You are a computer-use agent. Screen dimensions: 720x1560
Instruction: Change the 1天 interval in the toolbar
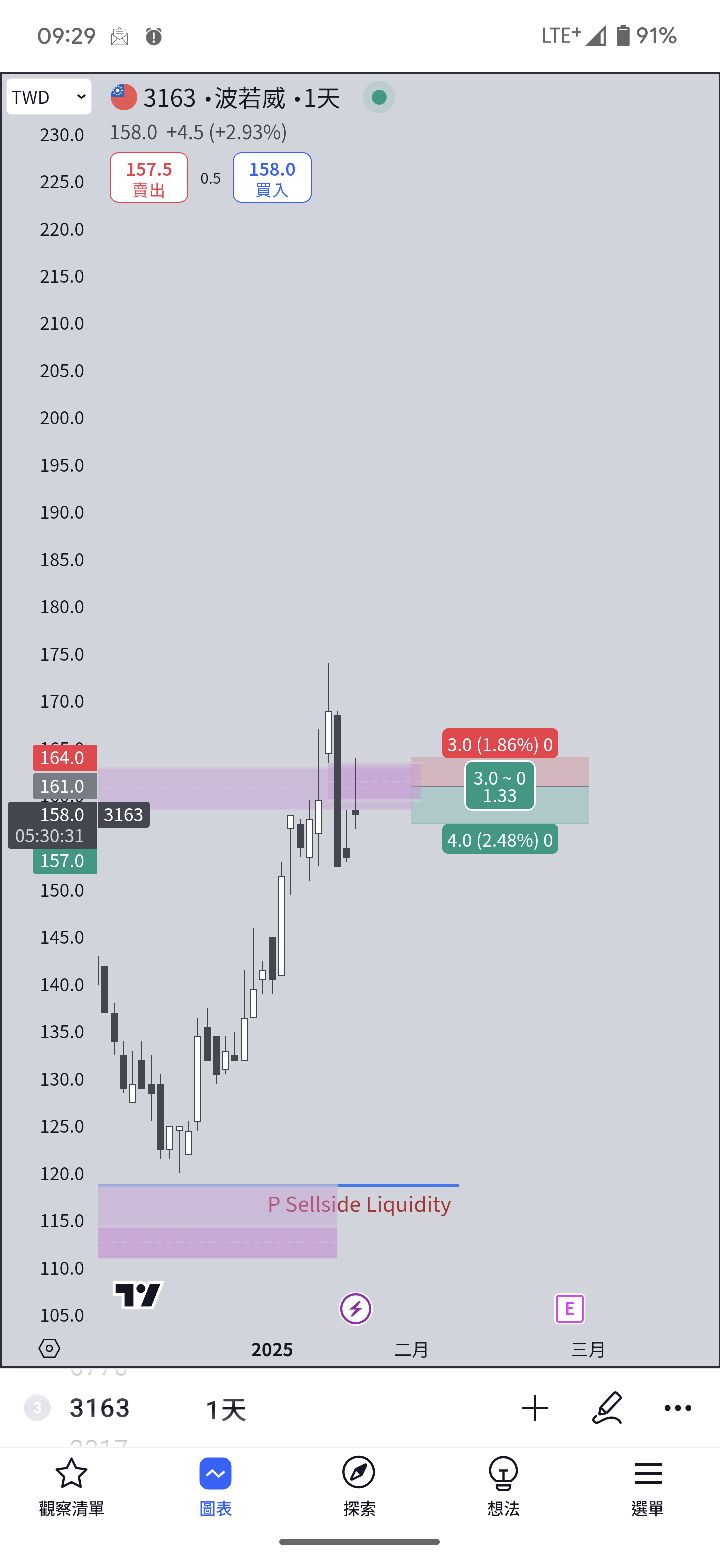(x=226, y=1410)
